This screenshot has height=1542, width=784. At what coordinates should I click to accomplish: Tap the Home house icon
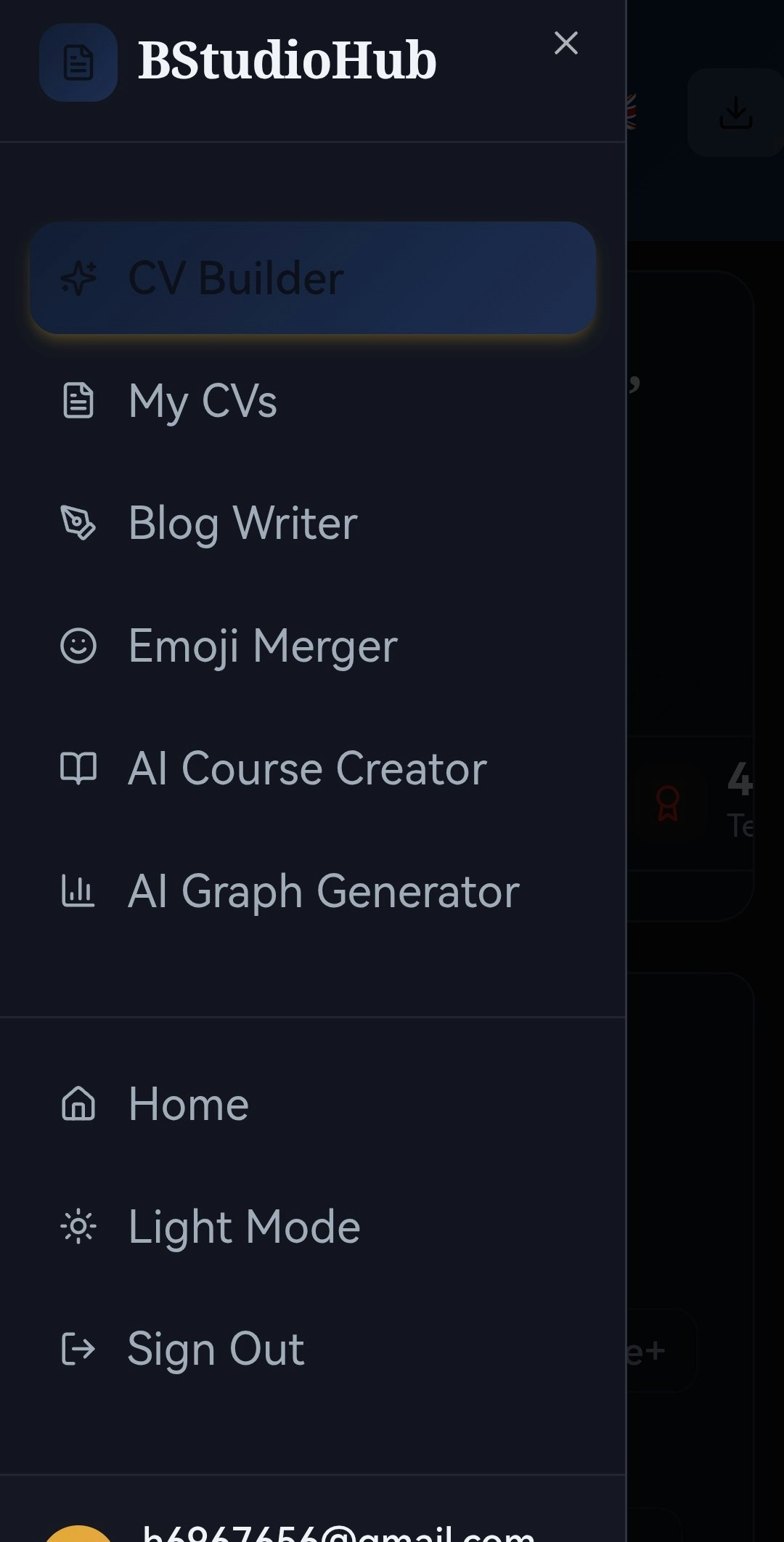coord(79,1105)
